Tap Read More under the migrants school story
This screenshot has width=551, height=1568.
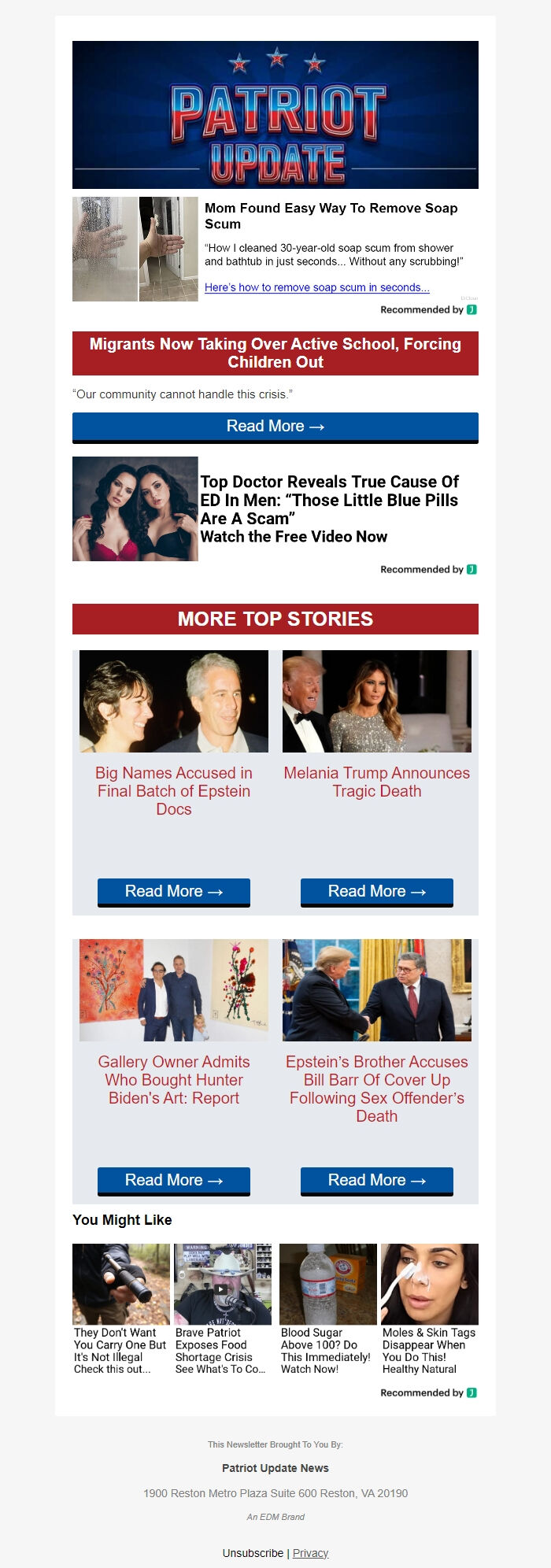pos(275,427)
